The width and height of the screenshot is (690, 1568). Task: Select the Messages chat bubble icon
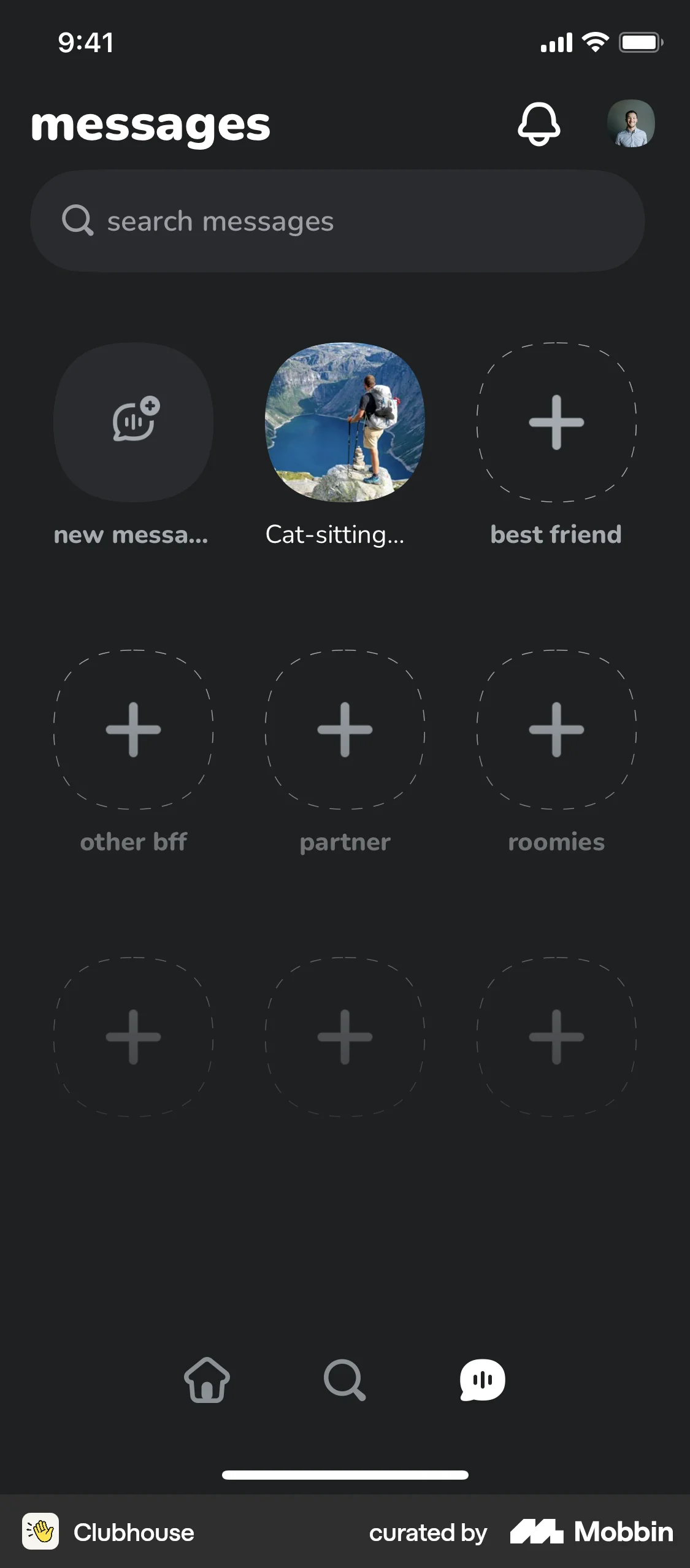pos(482,1381)
